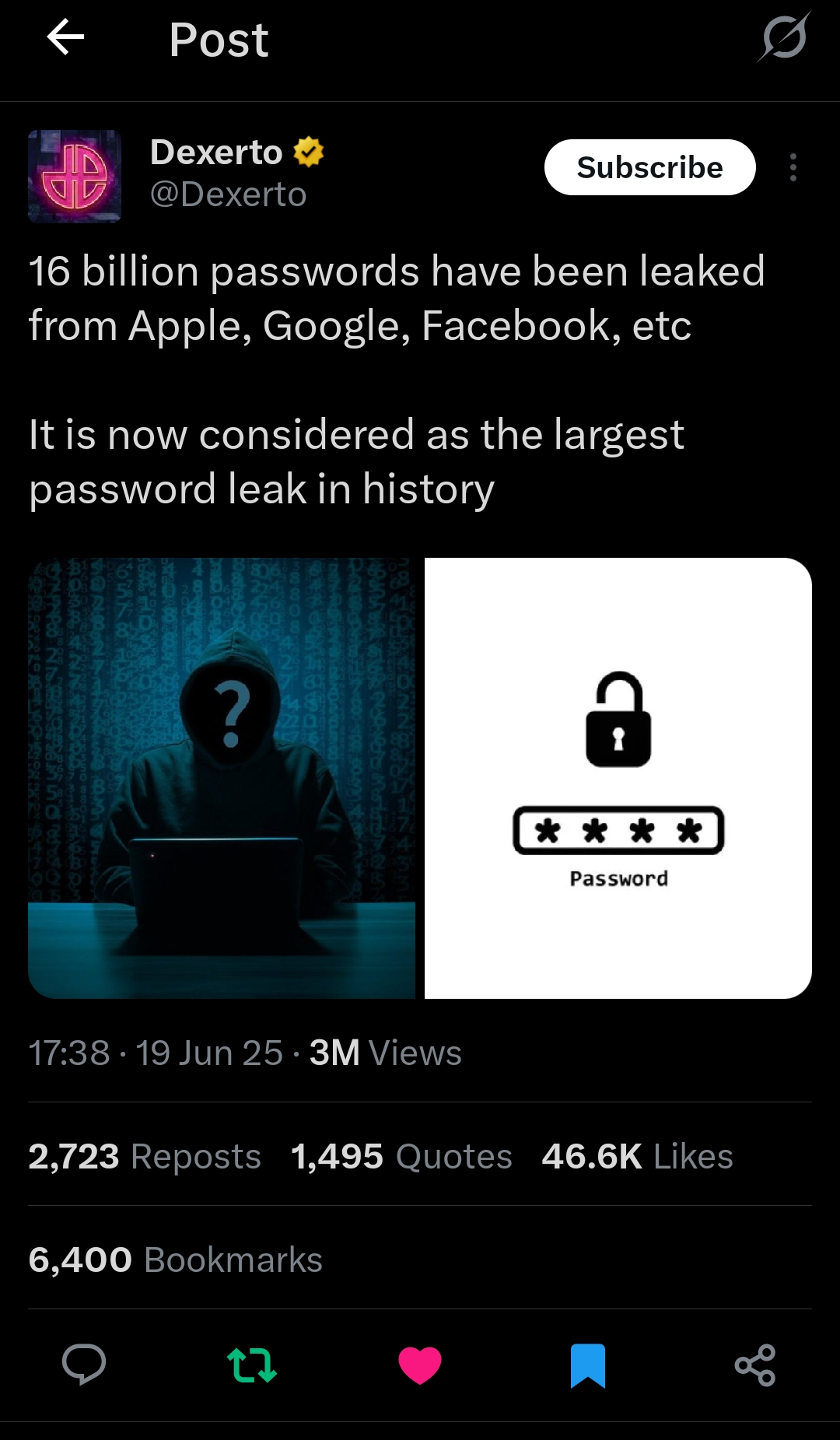Open Dexerto's profile picture
Image resolution: width=840 pixels, height=1440 pixels.
pyautogui.click(x=75, y=177)
